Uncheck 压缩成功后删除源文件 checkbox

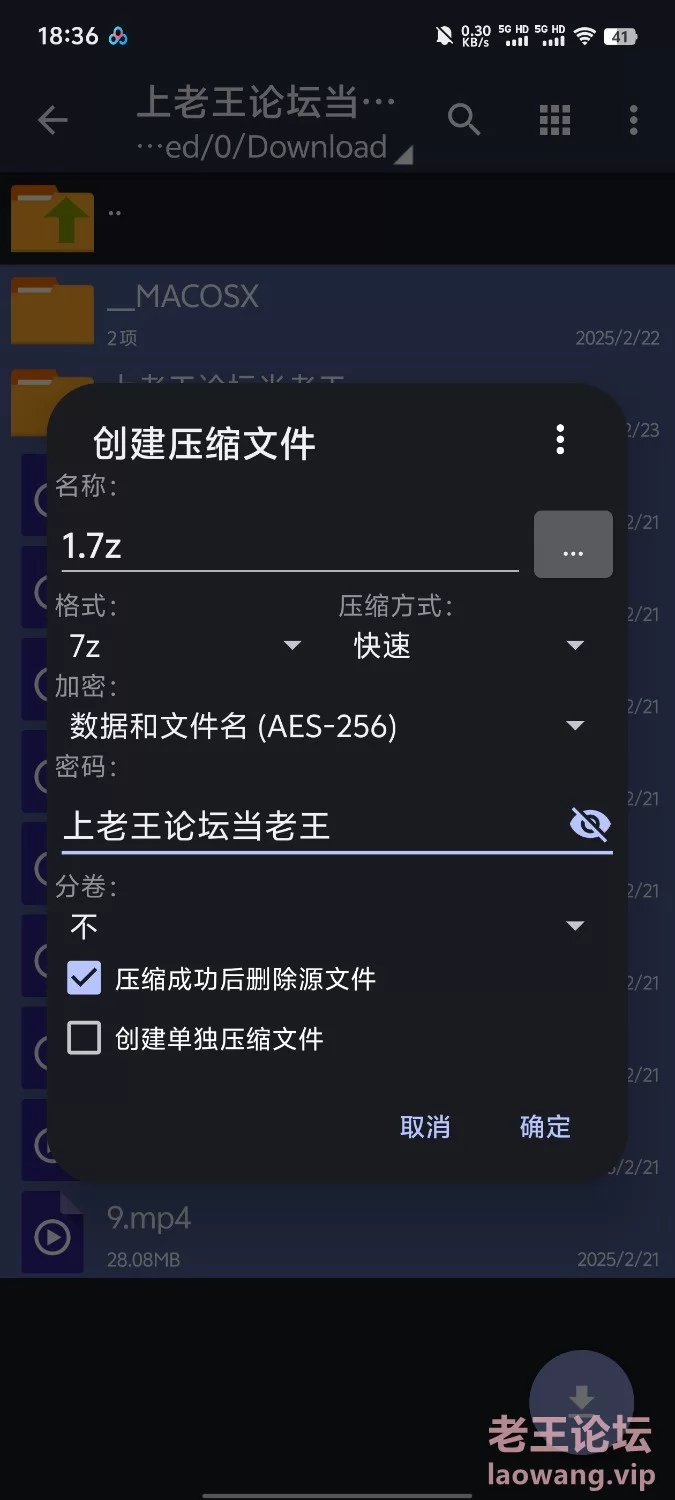[85, 978]
